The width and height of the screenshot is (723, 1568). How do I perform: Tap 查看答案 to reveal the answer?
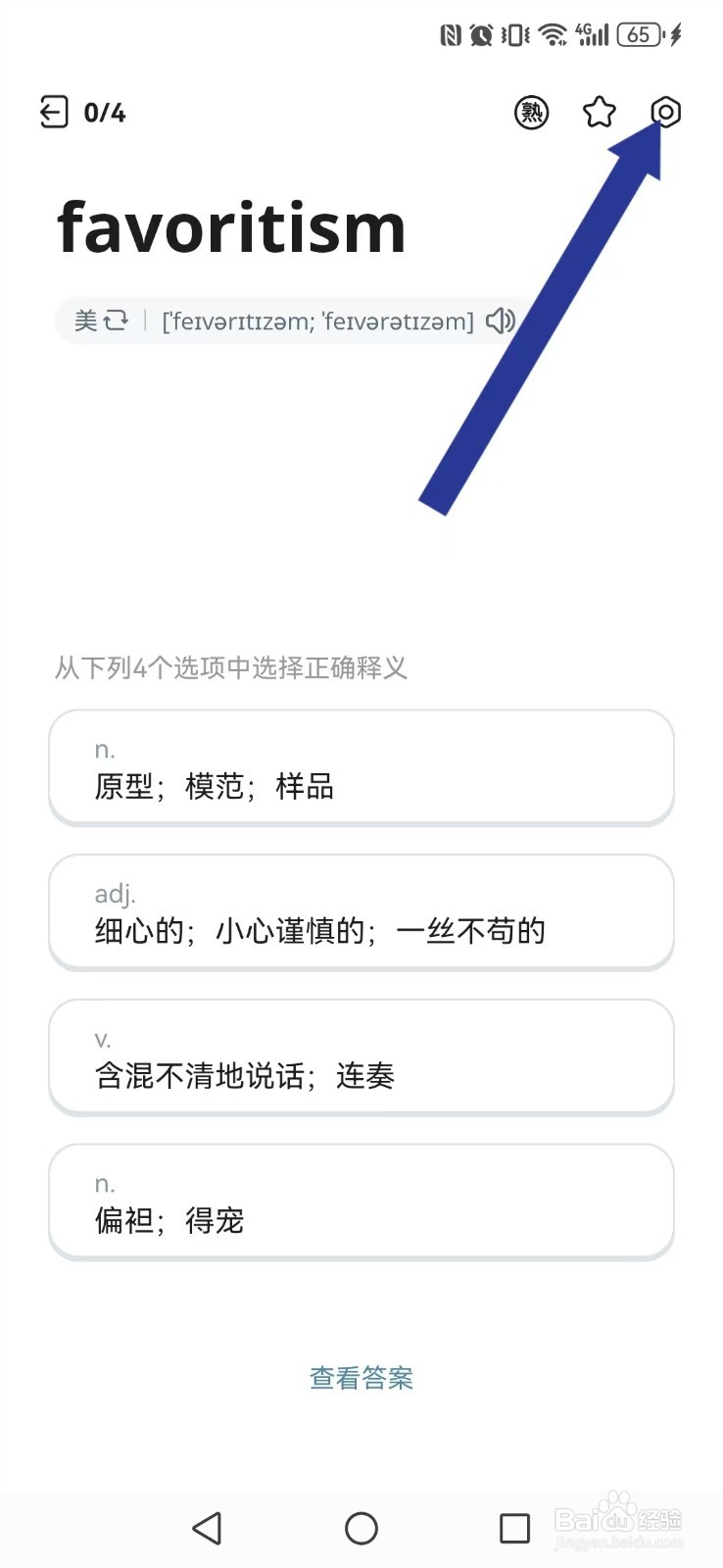point(361,1377)
